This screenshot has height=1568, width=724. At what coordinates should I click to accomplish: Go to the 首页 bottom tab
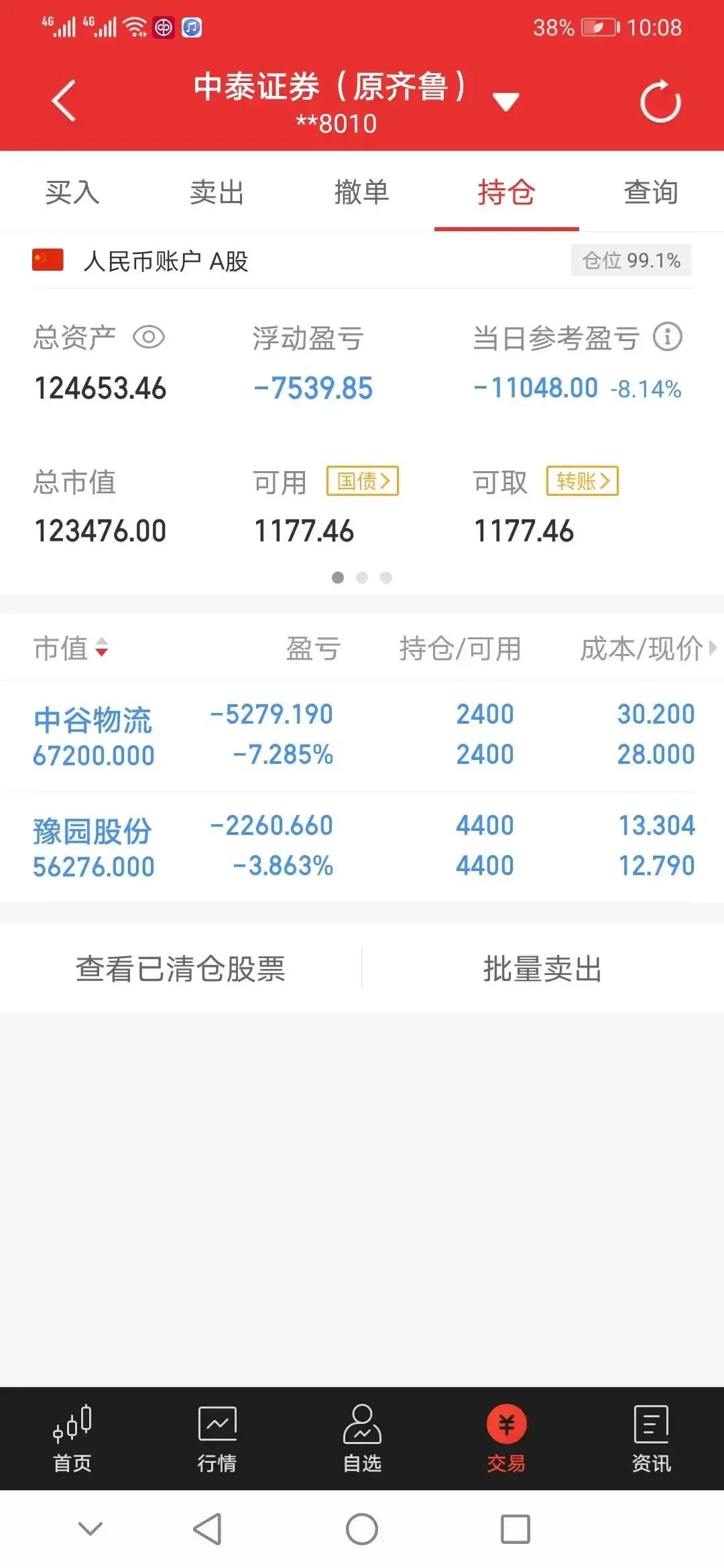pyautogui.click(x=72, y=1439)
